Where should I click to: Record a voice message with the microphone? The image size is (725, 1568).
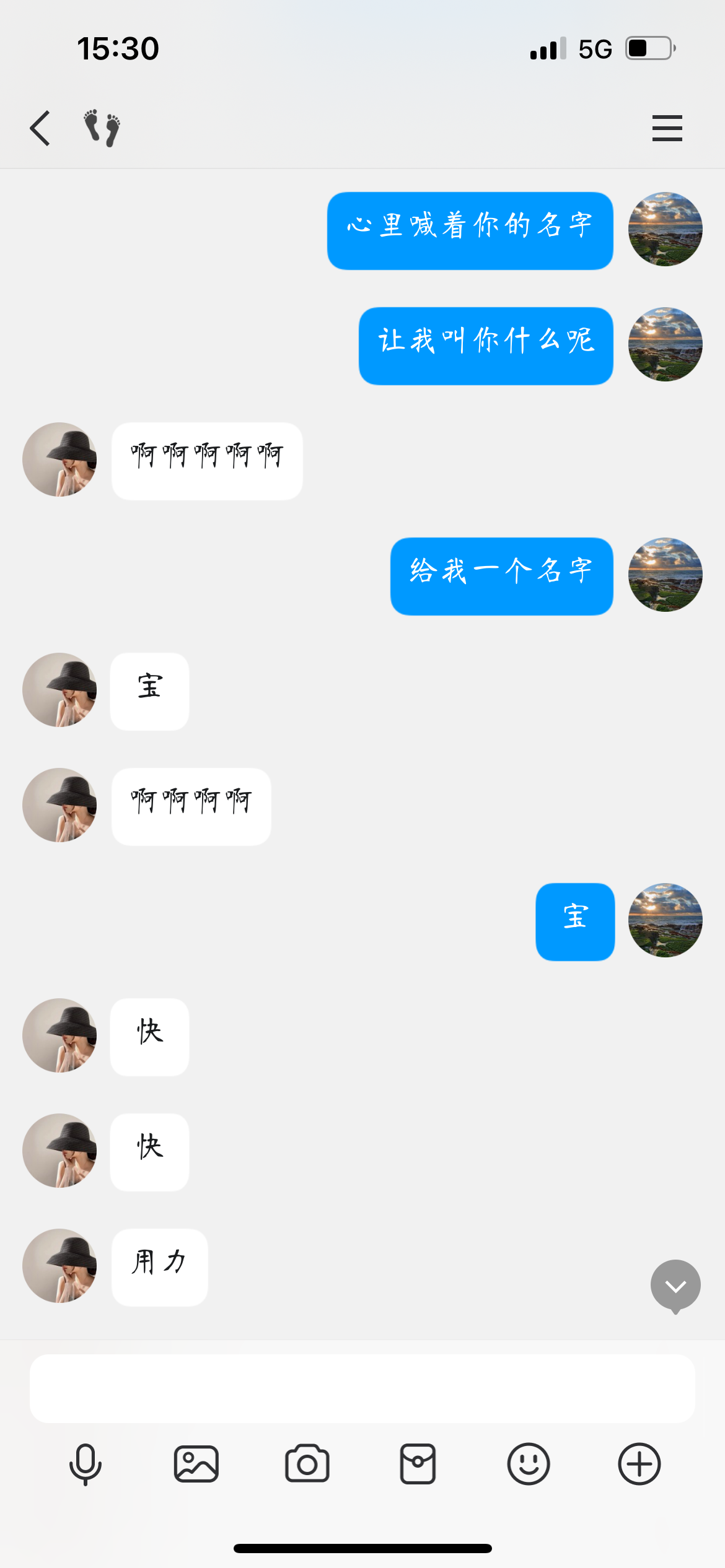86,1465
